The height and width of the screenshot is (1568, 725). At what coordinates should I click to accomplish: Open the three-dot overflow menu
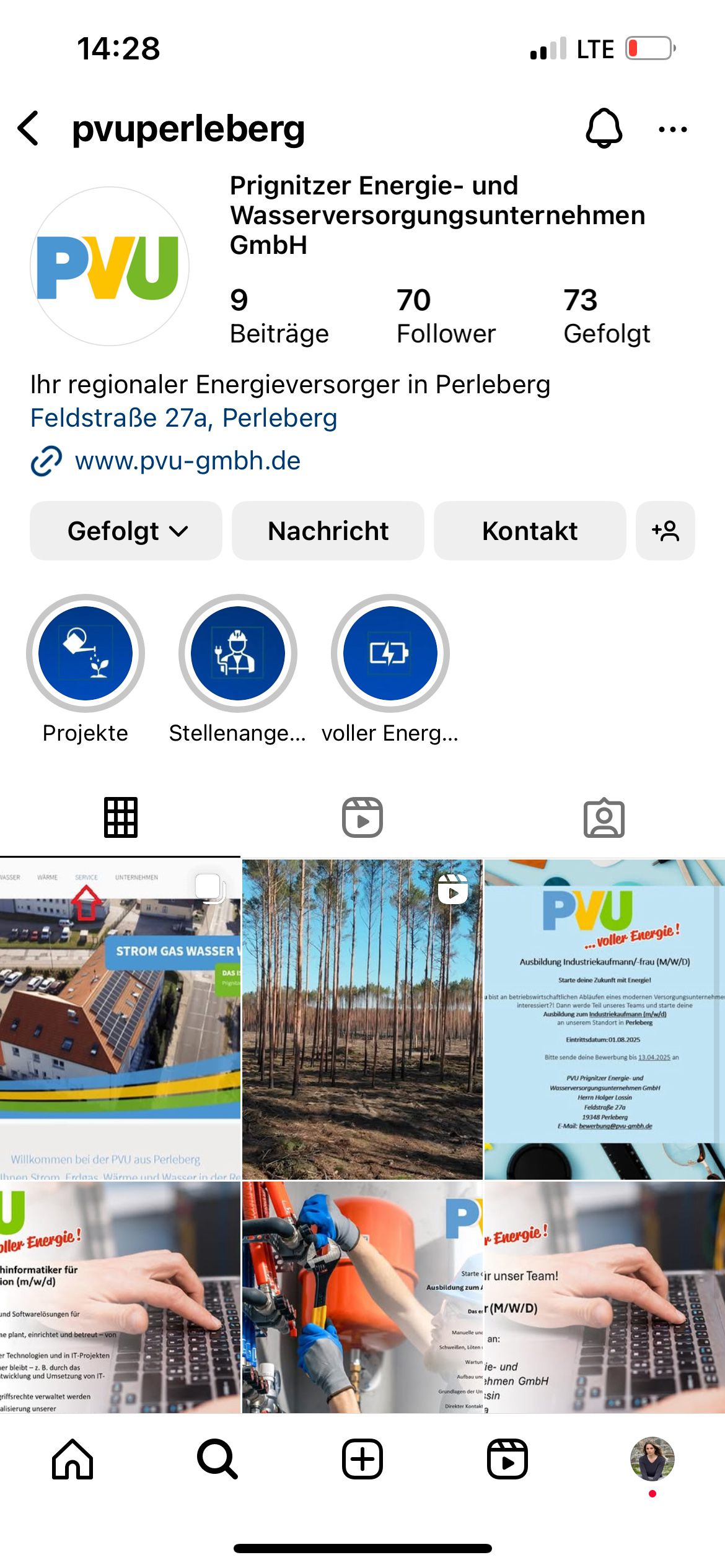coord(672,129)
